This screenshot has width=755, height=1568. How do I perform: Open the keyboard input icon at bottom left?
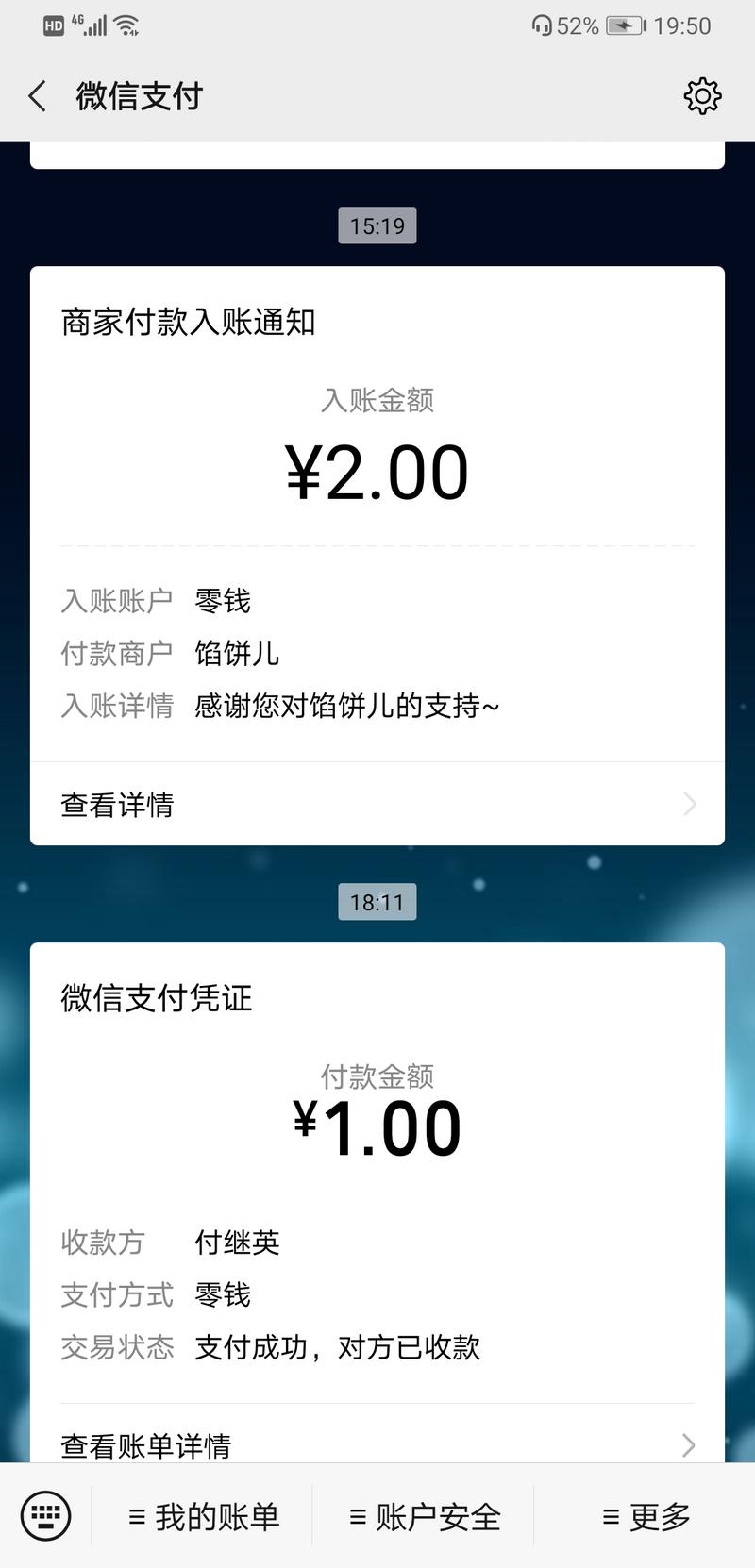(45, 1516)
